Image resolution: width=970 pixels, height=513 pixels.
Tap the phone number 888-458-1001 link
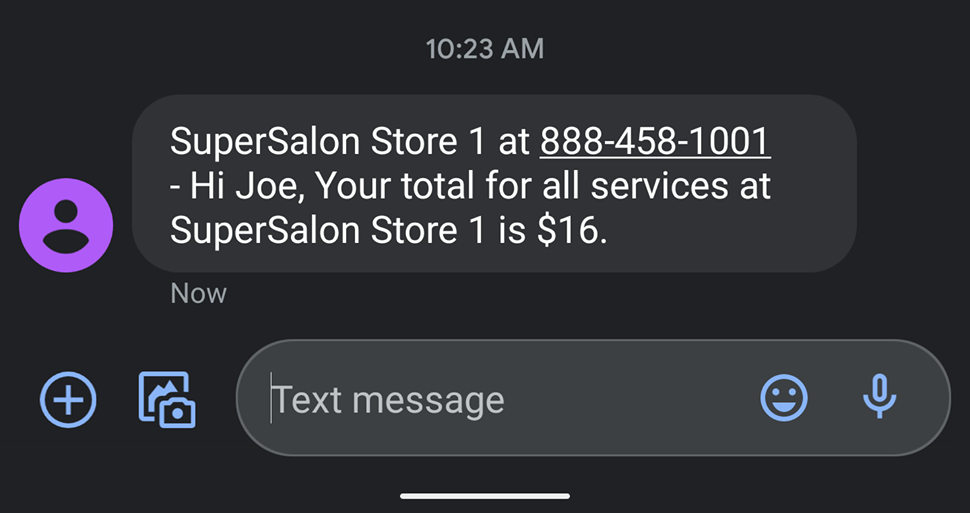coord(654,141)
